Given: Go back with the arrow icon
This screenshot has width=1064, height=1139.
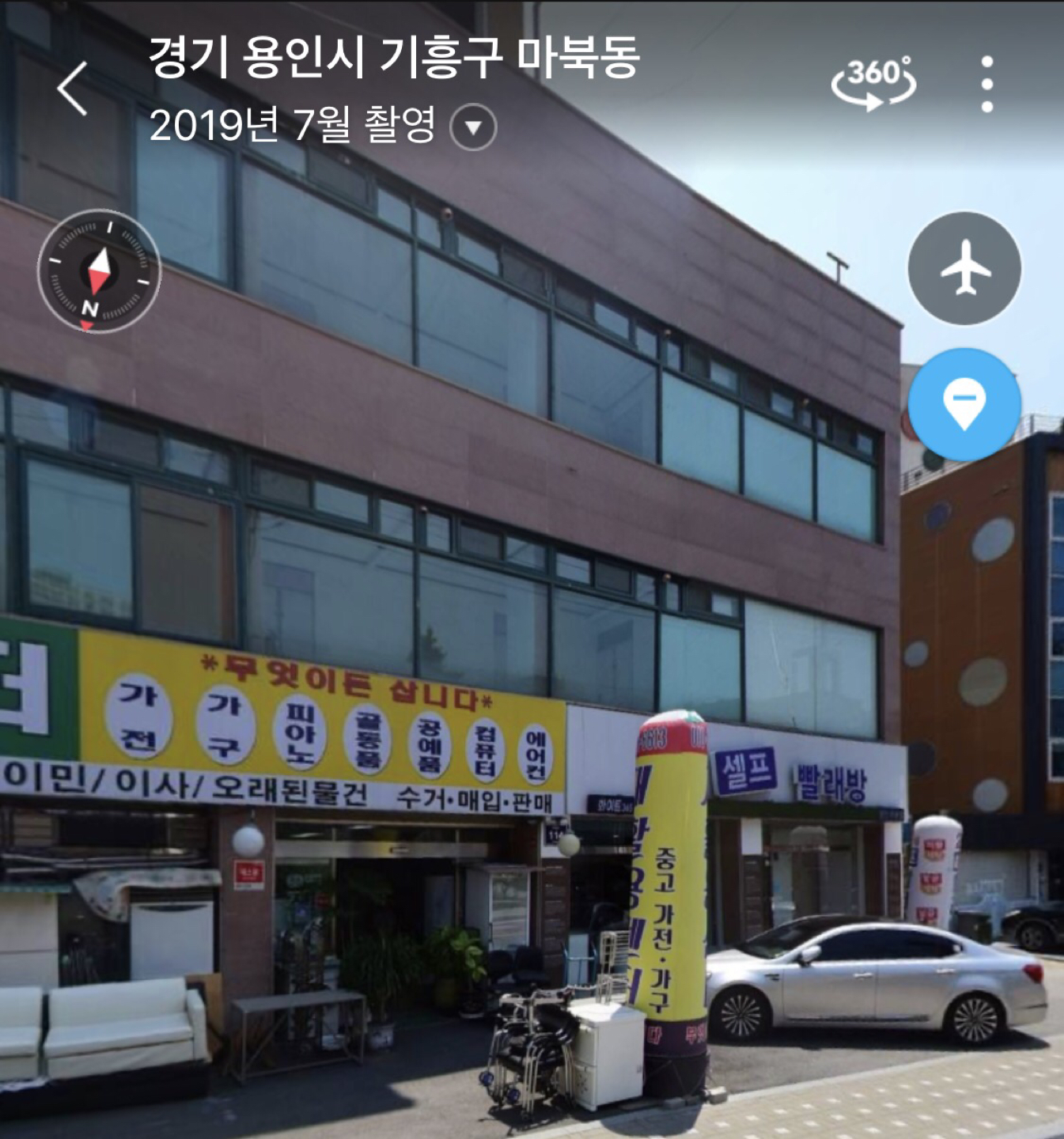Looking at the screenshot, I should (73, 89).
